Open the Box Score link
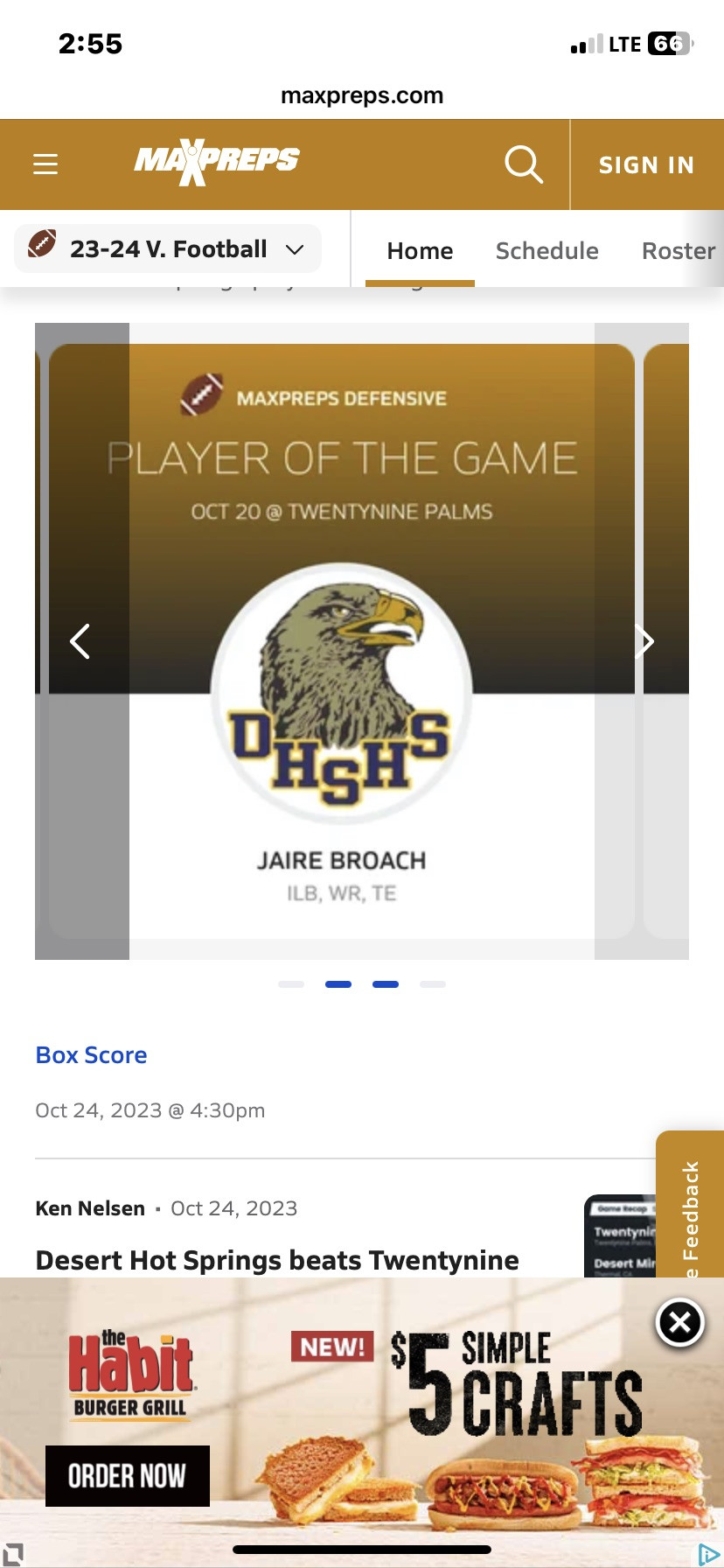Image resolution: width=724 pixels, height=1568 pixels. click(x=91, y=1055)
